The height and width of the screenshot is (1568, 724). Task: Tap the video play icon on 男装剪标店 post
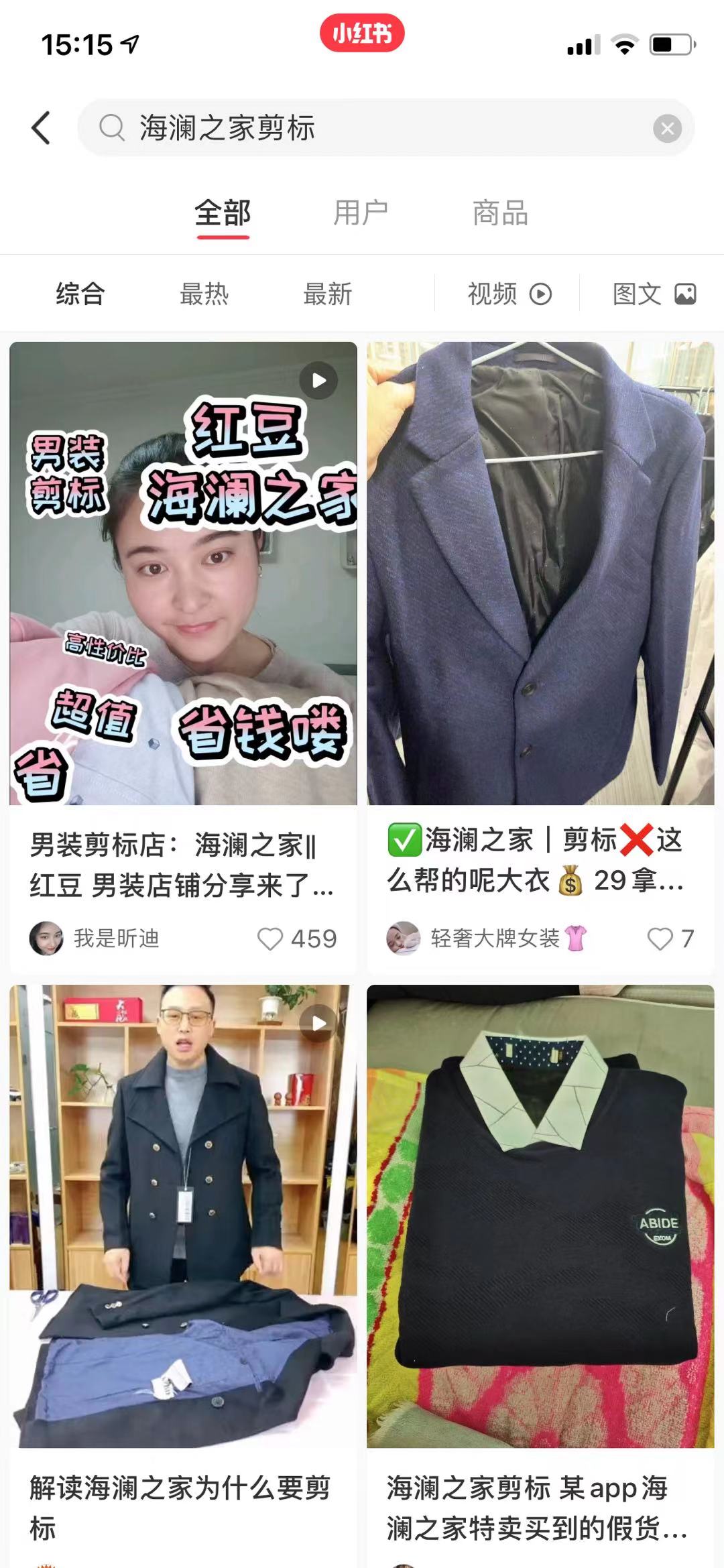(318, 380)
